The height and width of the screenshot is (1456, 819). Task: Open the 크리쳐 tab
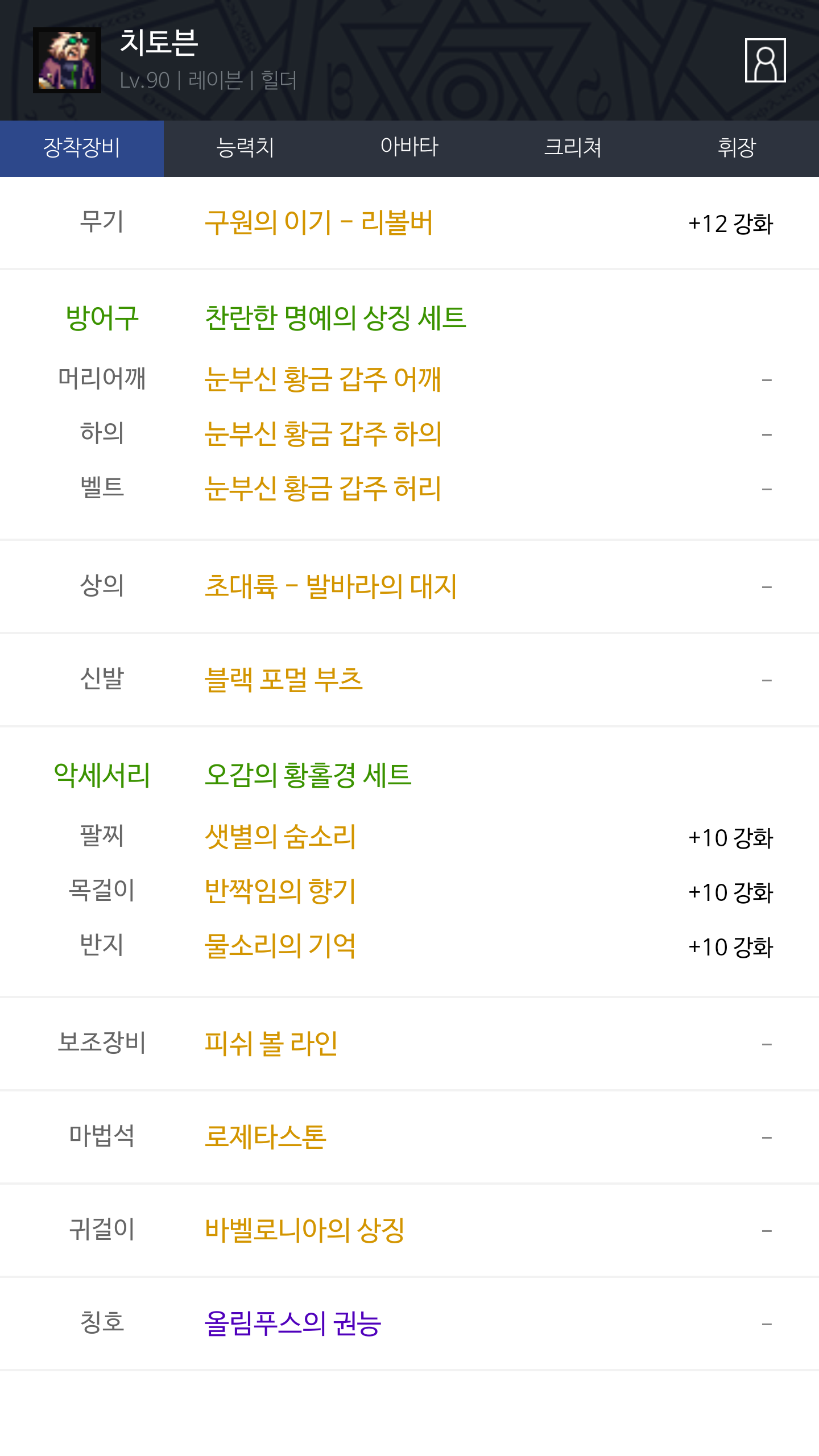tap(573, 148)
